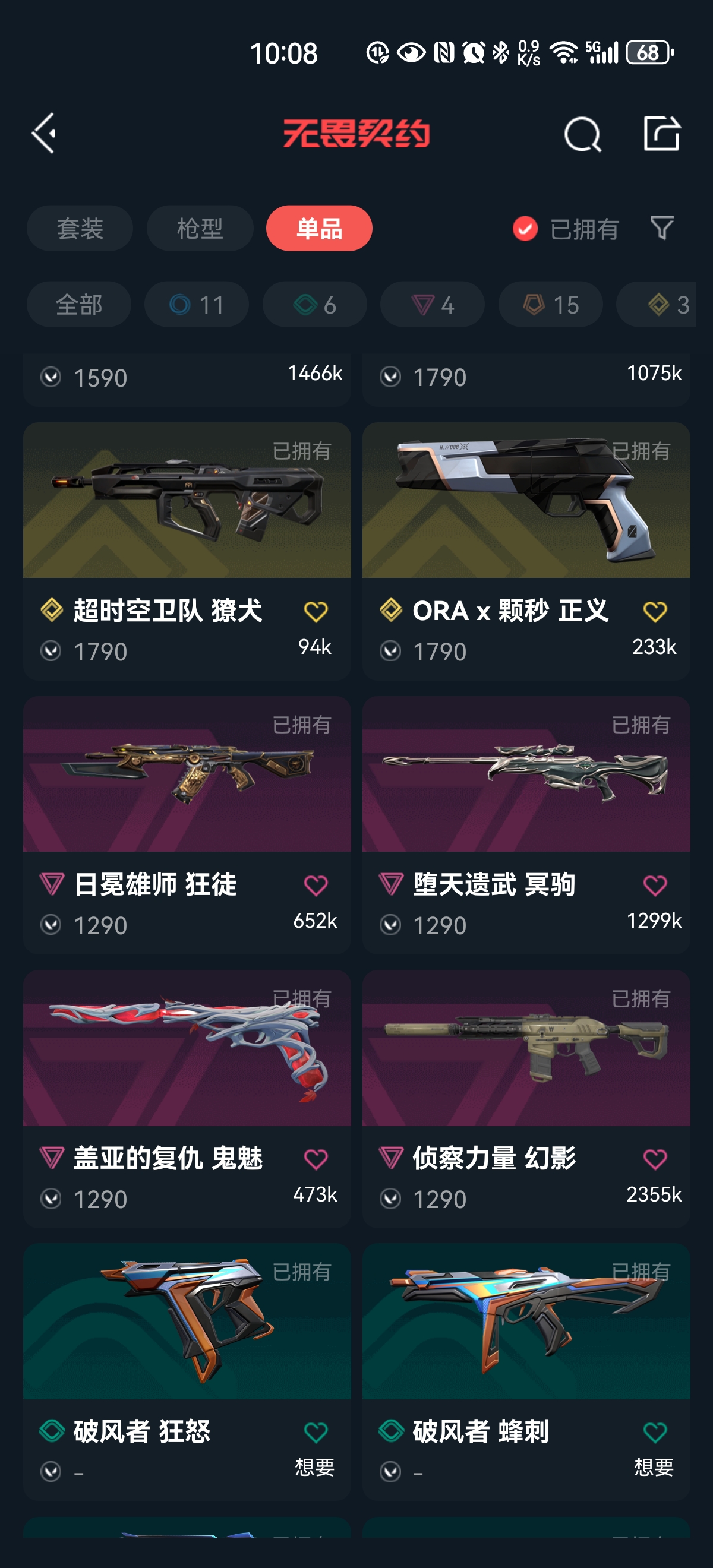Screen dimensions: 713x1568
Task: Like the 日冕雄师 狂徒 skin
Action: pyautogui.click(x=316, y=886)
